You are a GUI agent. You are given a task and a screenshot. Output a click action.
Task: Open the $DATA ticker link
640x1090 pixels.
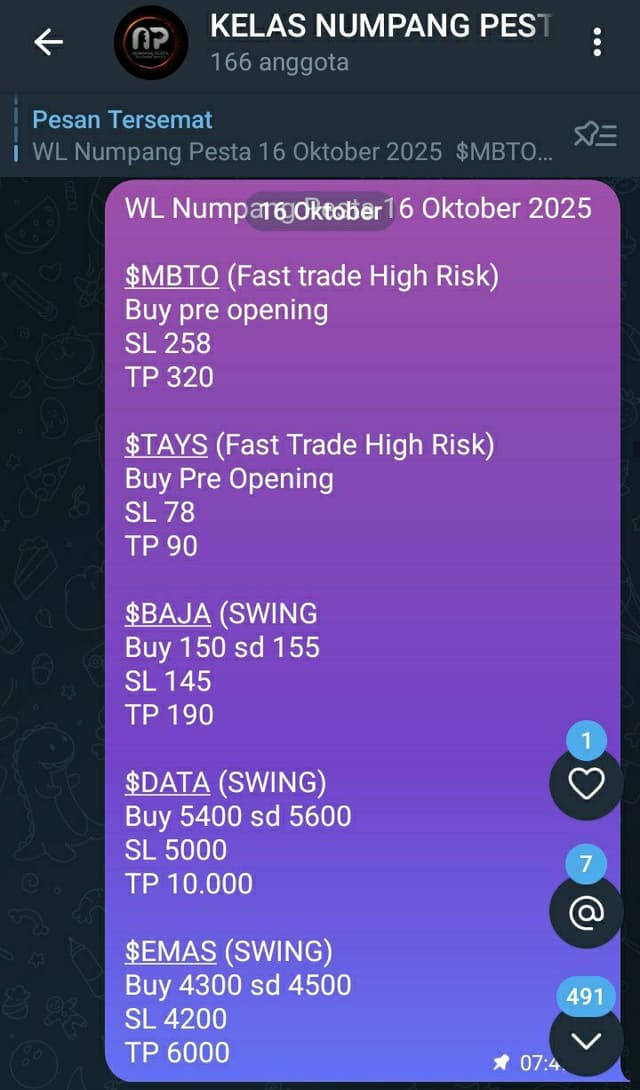pyautogui.click(x=167, y=783)
